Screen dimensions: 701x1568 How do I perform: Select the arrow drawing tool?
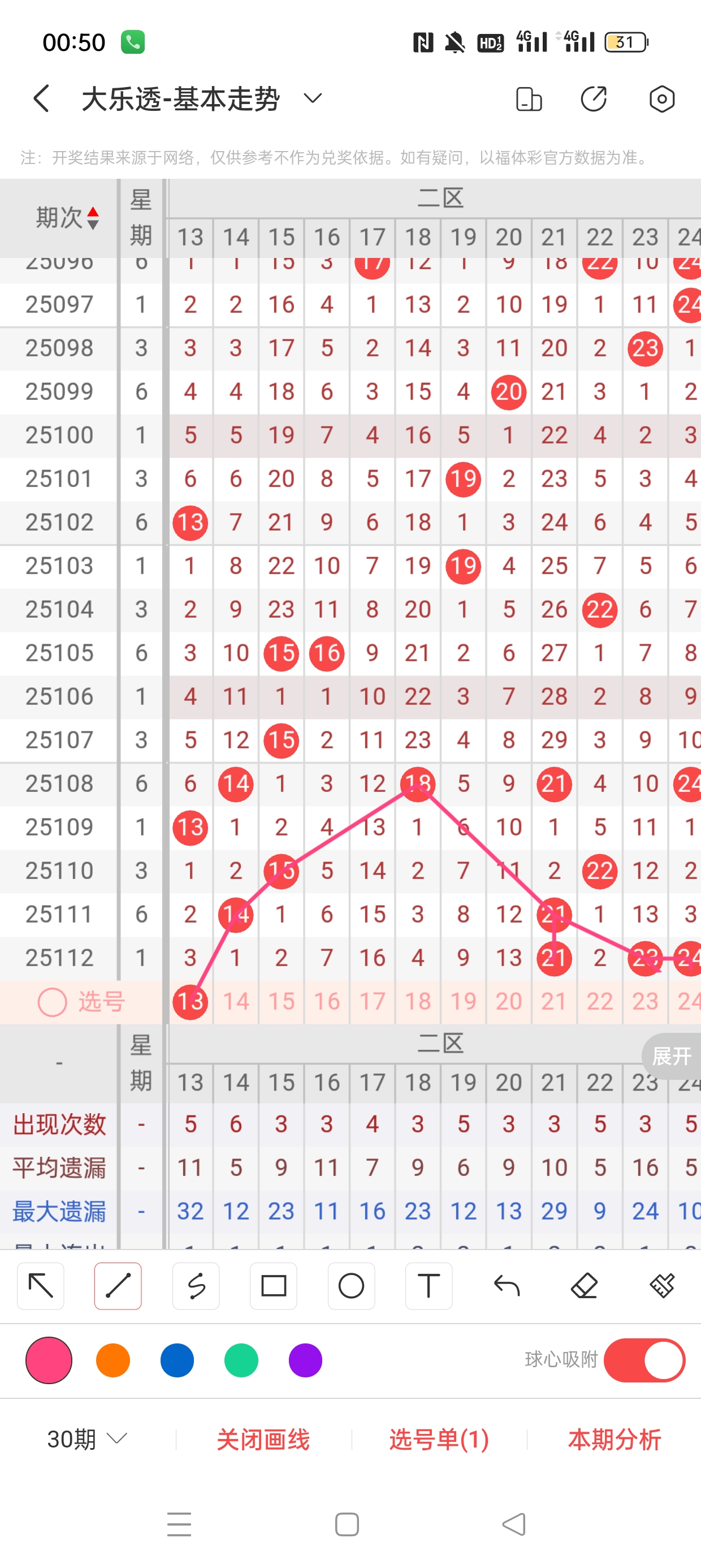[x=41, y=1286]
